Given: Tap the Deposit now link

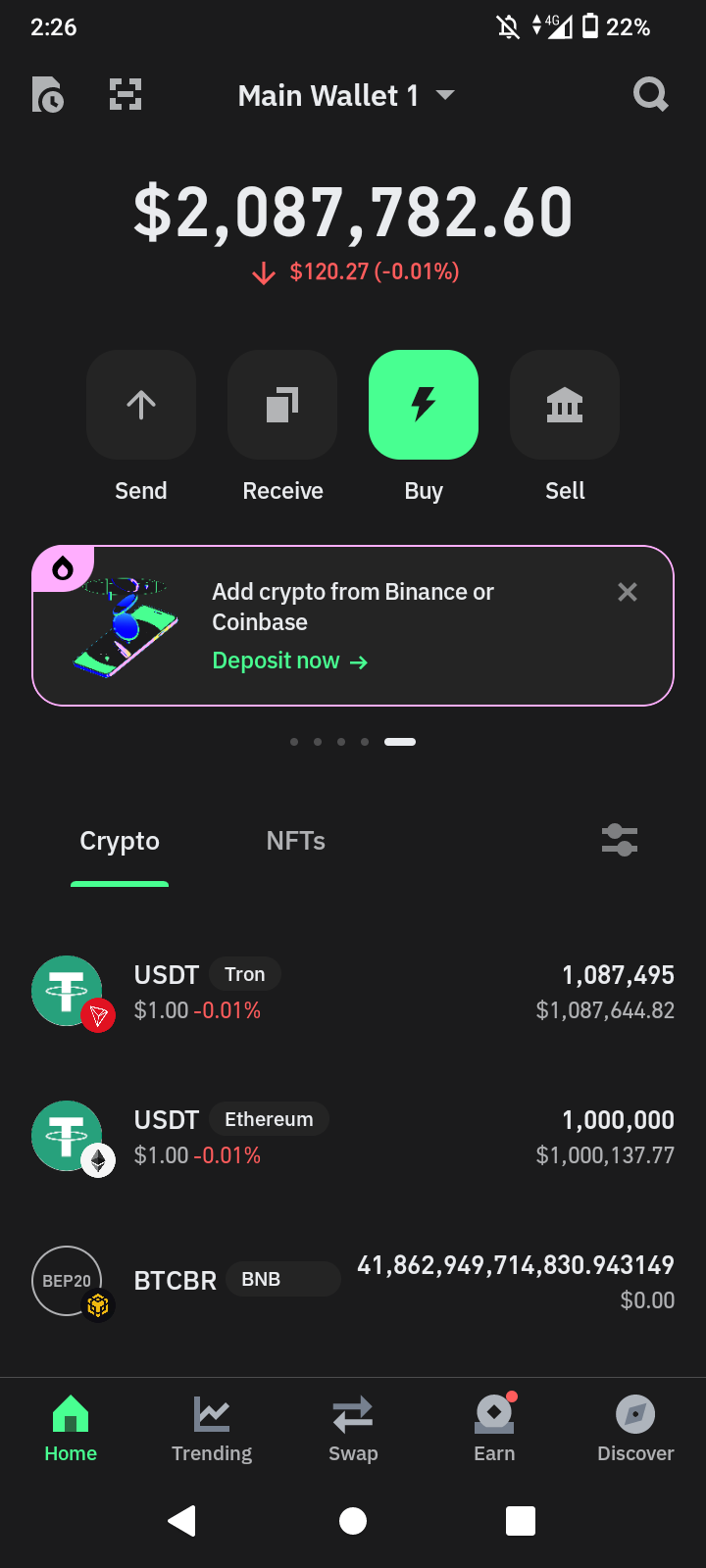Looking at the screenshot, I should click(x=290, y=660).
